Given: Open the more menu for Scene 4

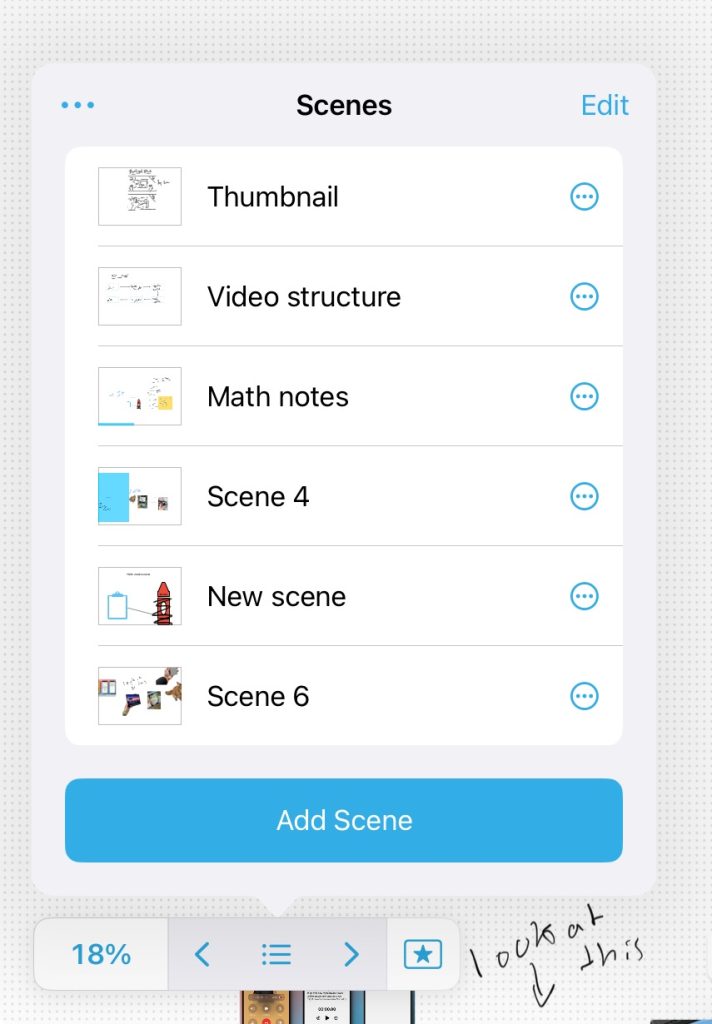Looking at the screenshot, I should (x=584, y=497).
